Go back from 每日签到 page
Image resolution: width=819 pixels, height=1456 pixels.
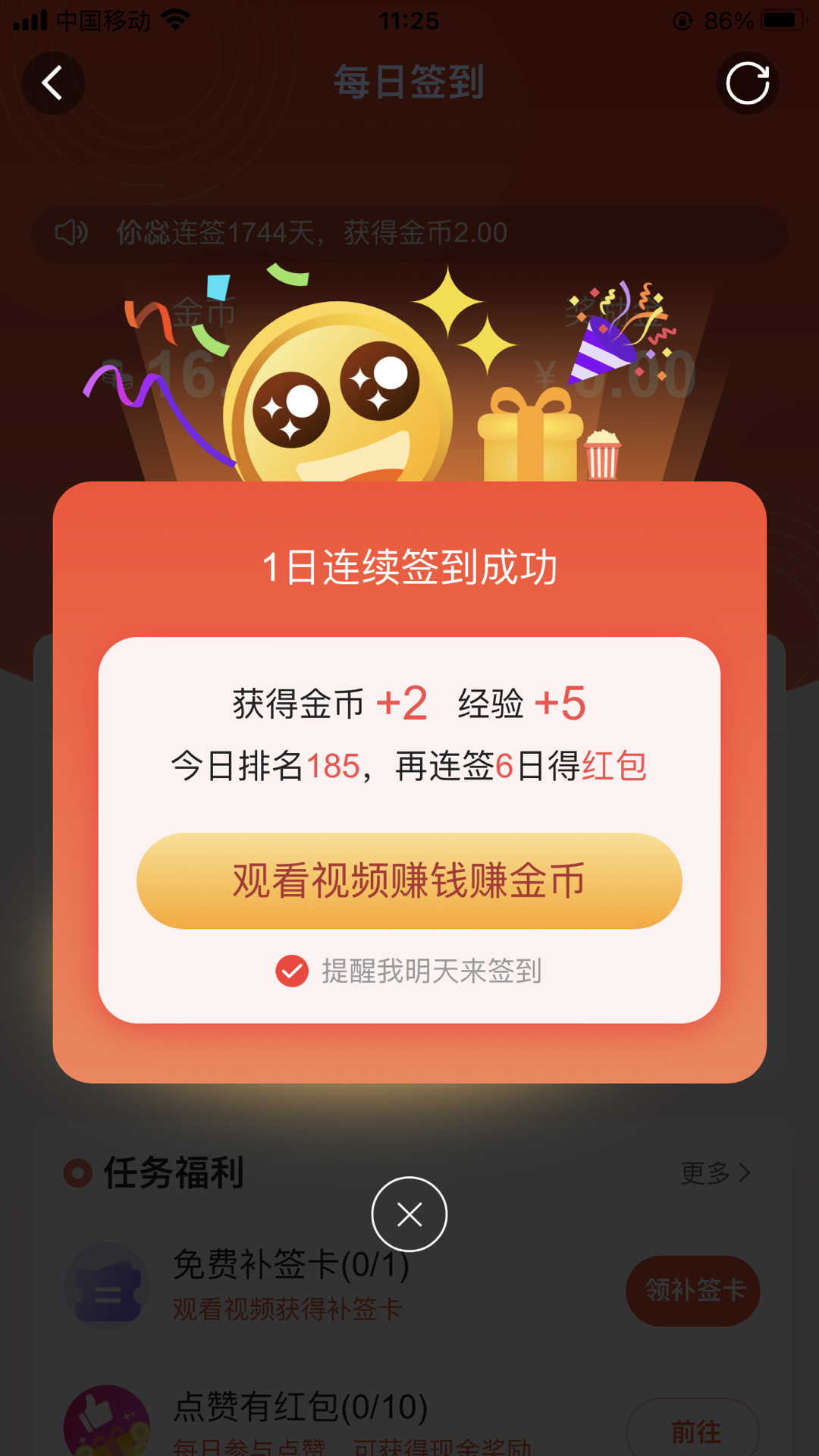(x=52, y=83)
